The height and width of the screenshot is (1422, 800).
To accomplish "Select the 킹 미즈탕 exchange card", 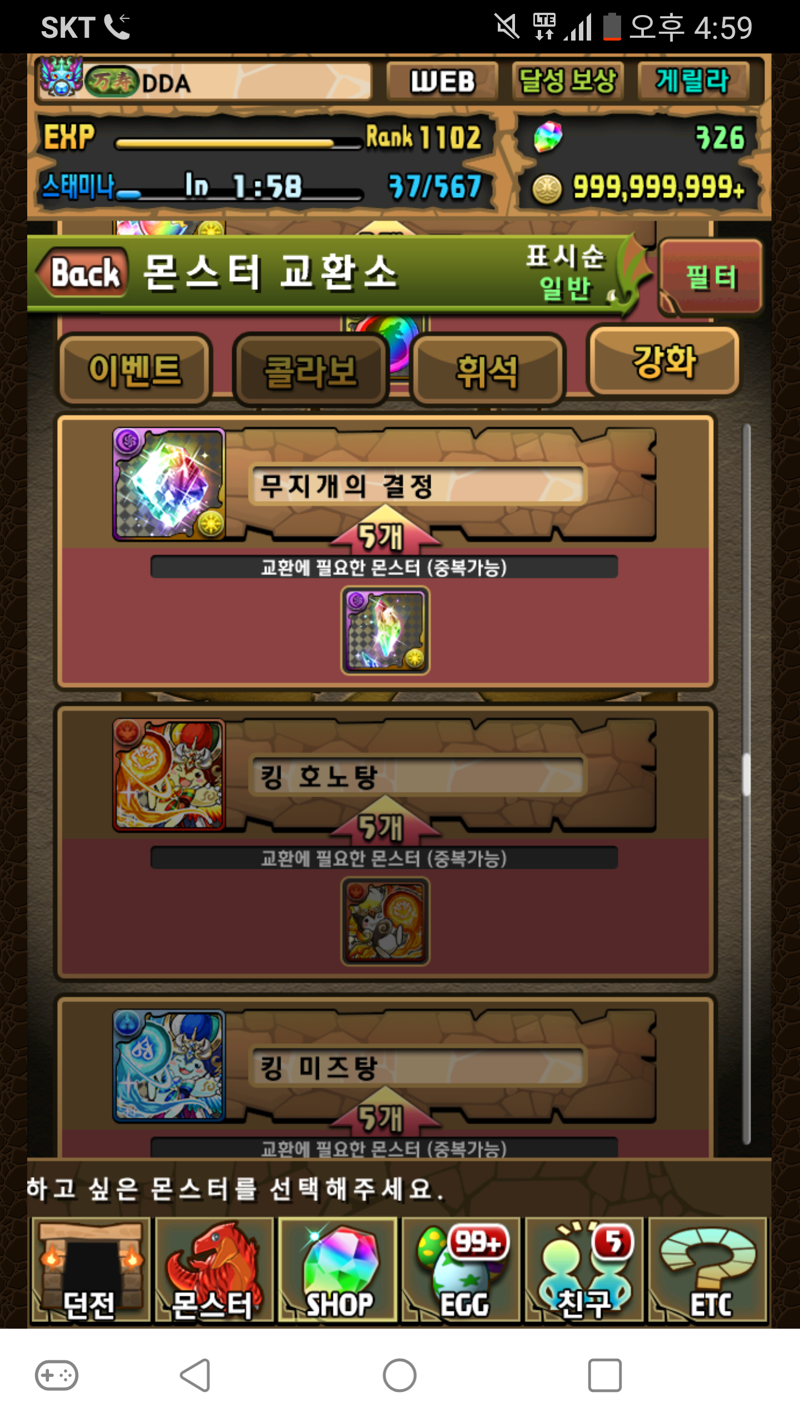I will tap(386, 1078).
